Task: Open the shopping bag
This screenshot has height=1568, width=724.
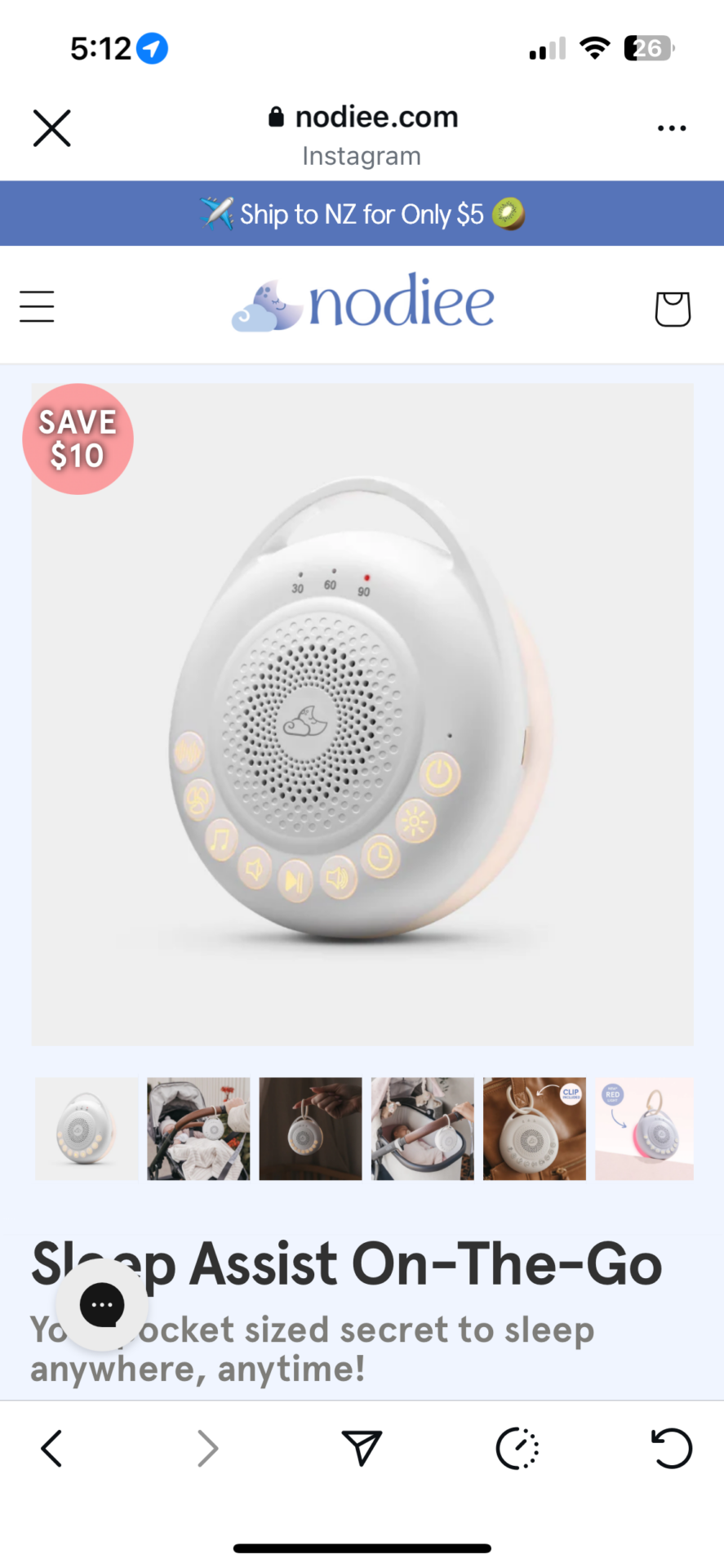Action: [x=673, y=309]
